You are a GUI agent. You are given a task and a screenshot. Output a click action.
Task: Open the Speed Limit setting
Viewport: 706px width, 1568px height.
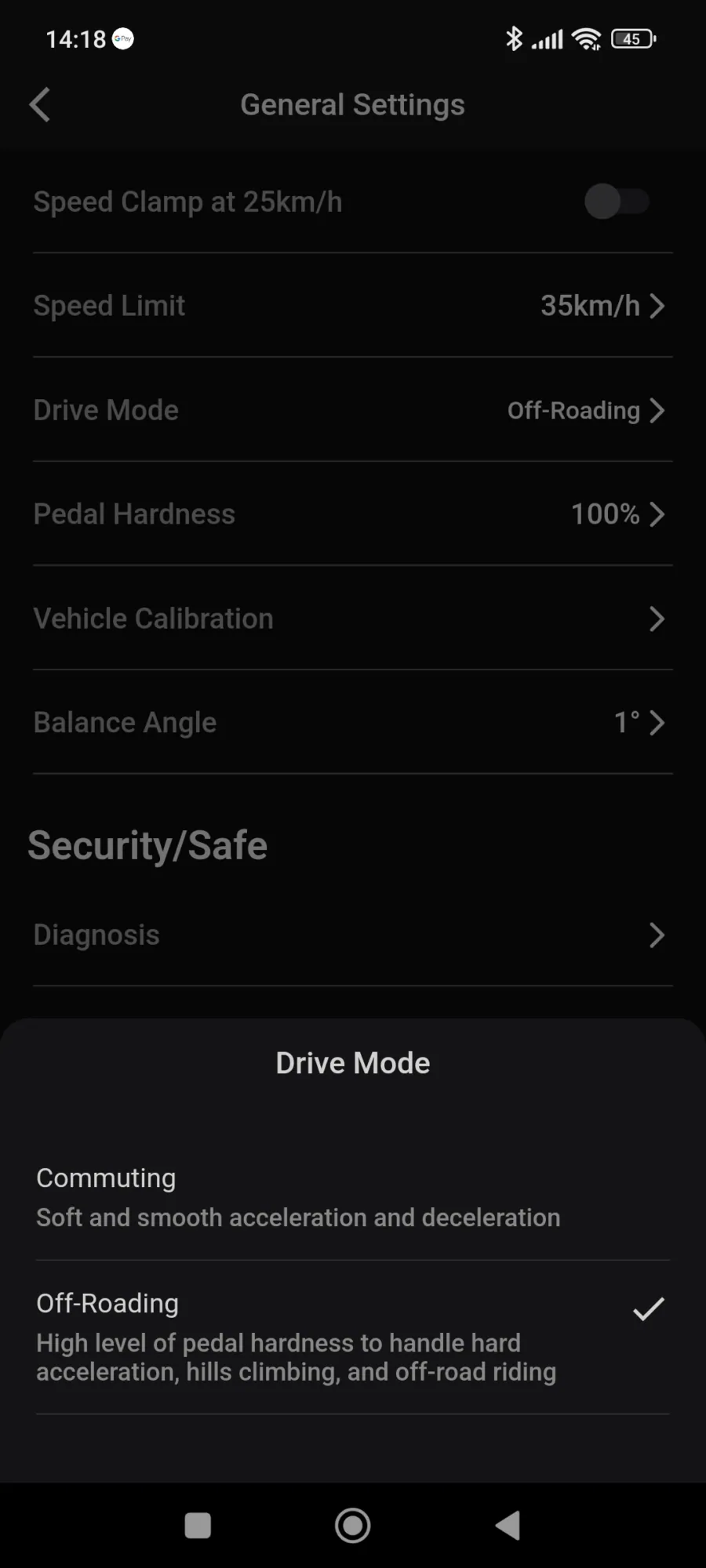tap(352, 306)
